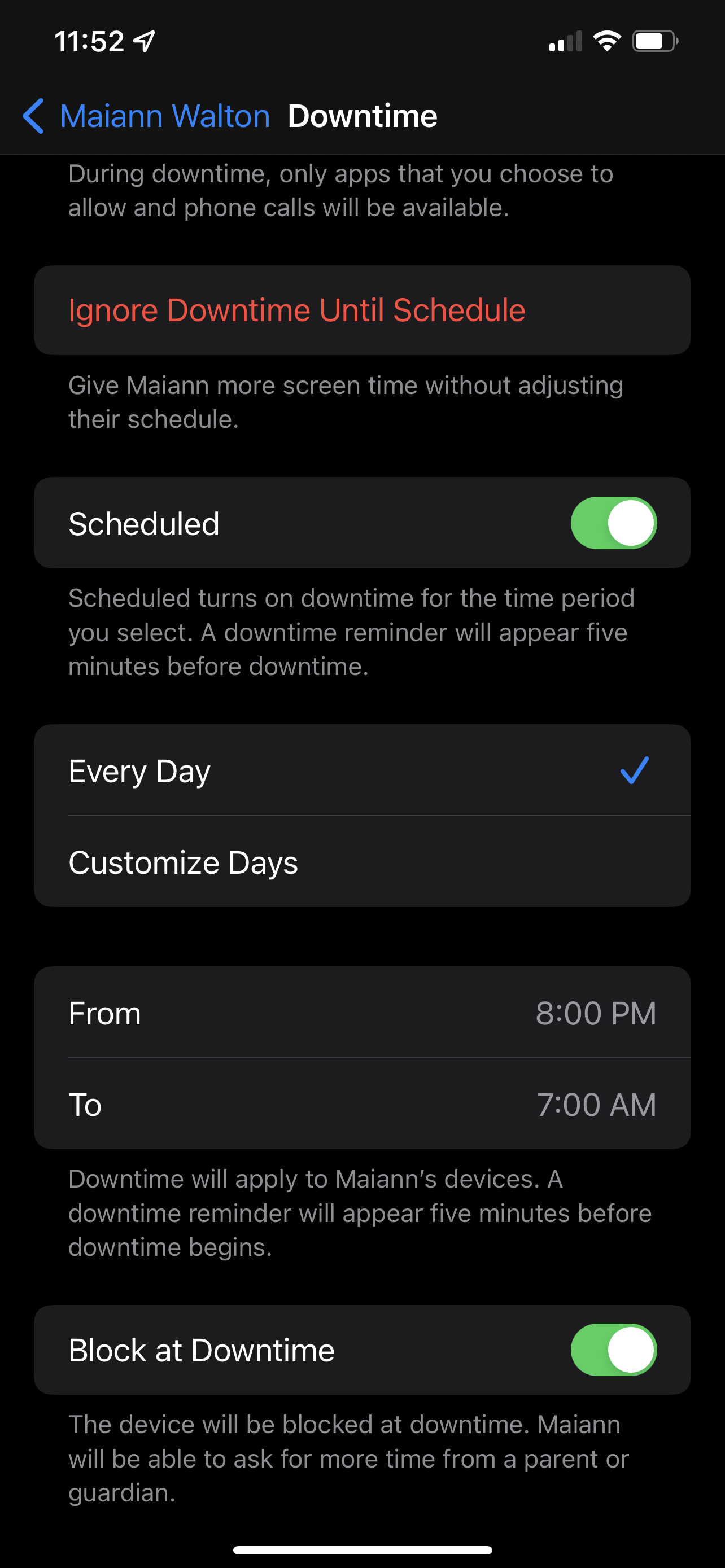Viewport: 725px width, 1568px height.
Task: Turn off the Scheduled switch
Action: (x=613, y=523)
